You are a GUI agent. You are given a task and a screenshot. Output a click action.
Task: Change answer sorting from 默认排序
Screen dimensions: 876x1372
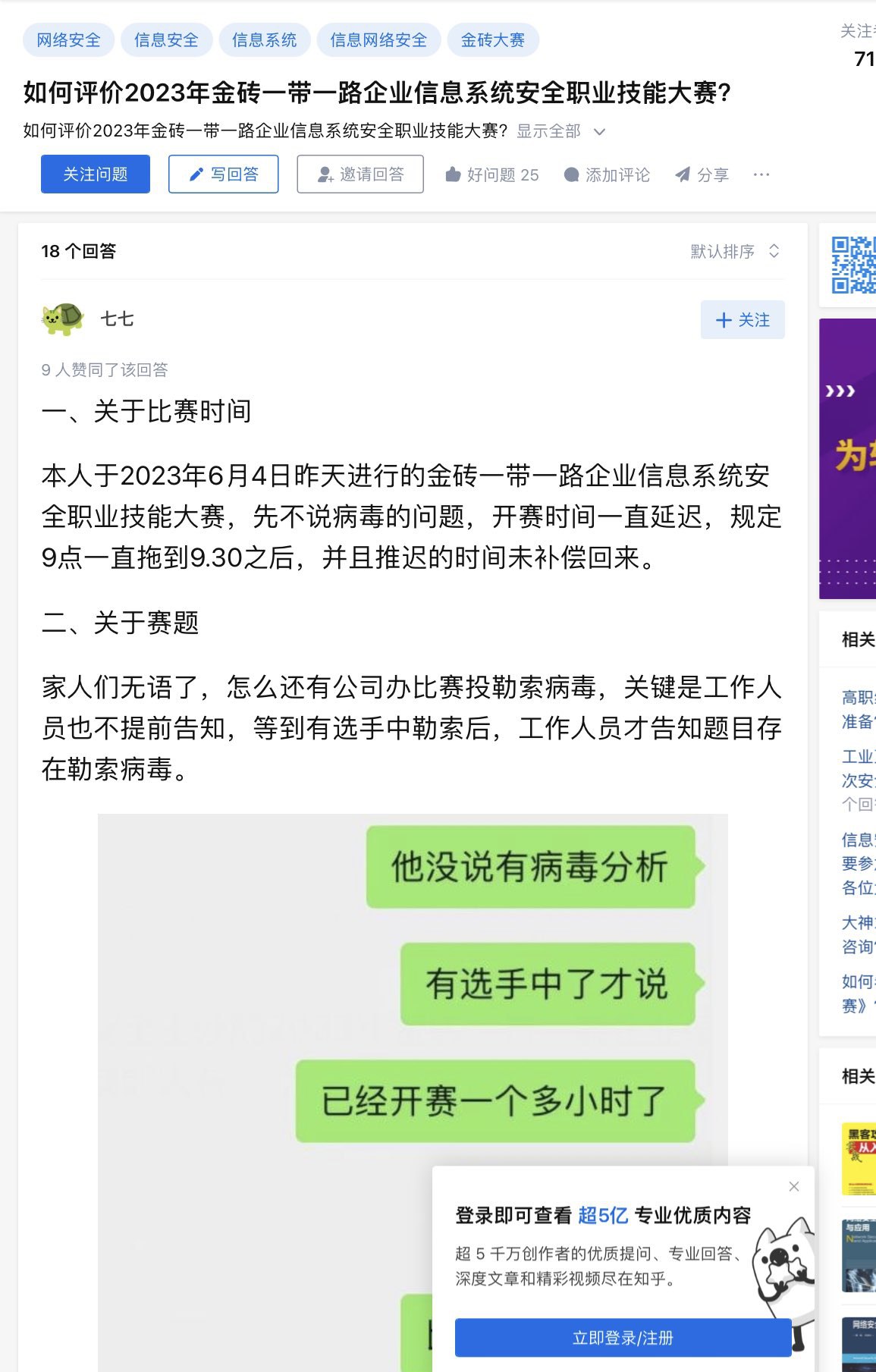point(734,251)
